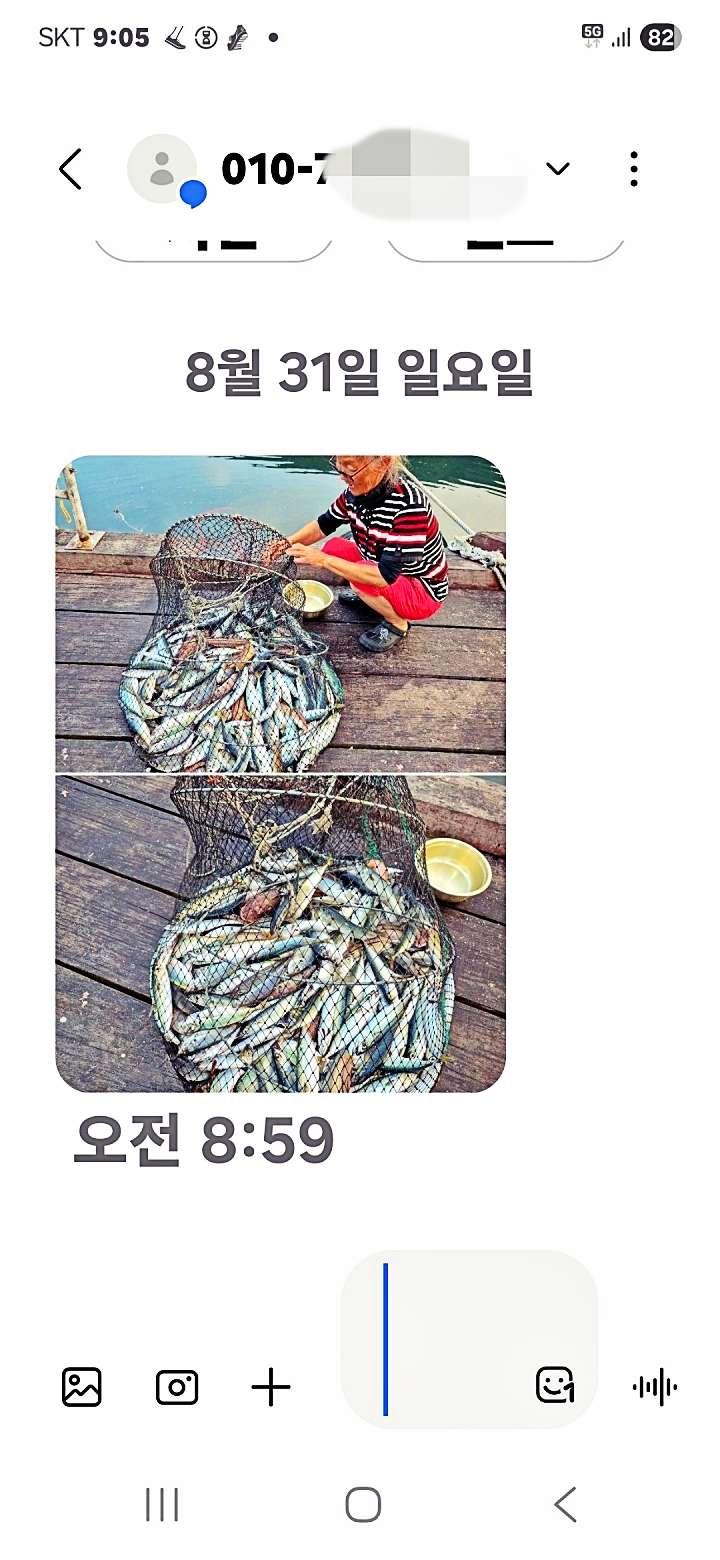The image size is (720, 1560).
Task: Open the sticker and emoji picker
Action: pos(555,1386)
